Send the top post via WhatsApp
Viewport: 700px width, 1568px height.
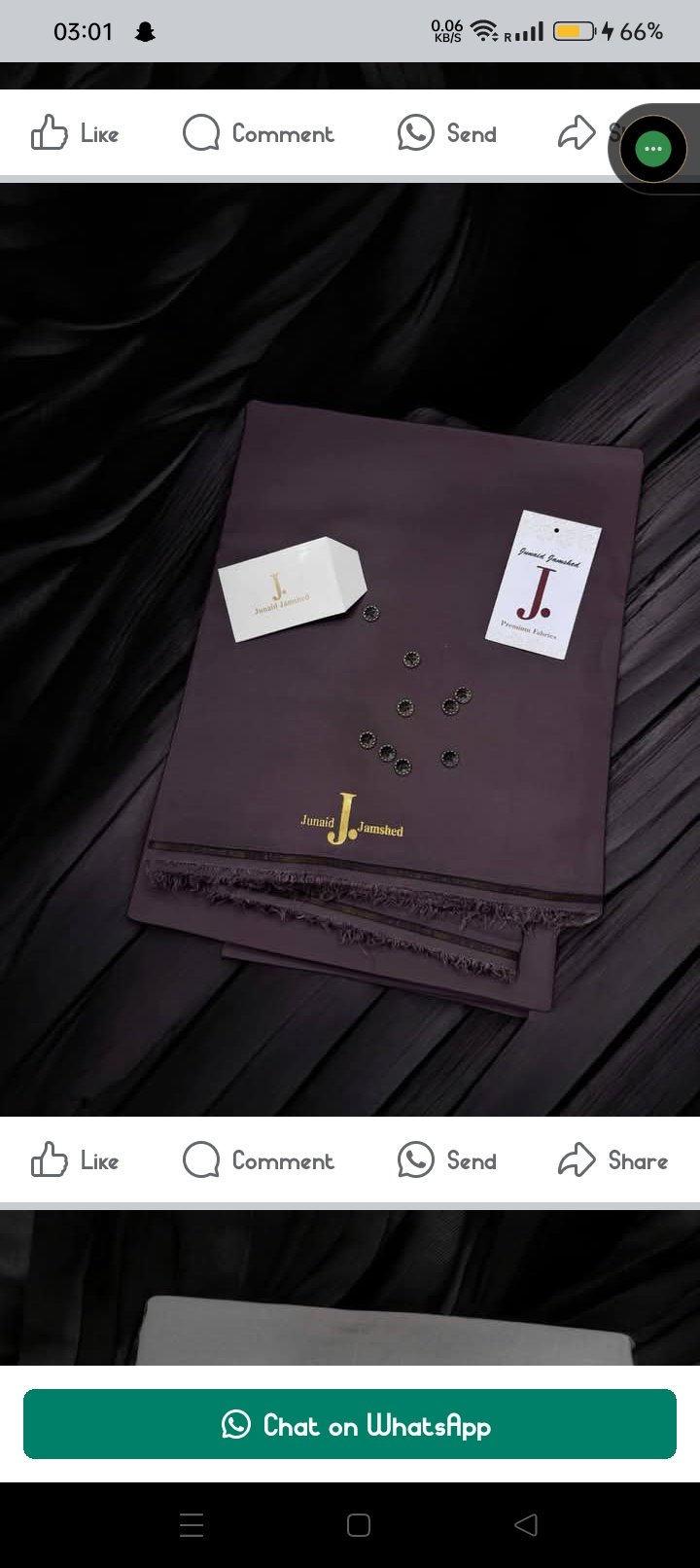tap(447, 133)
